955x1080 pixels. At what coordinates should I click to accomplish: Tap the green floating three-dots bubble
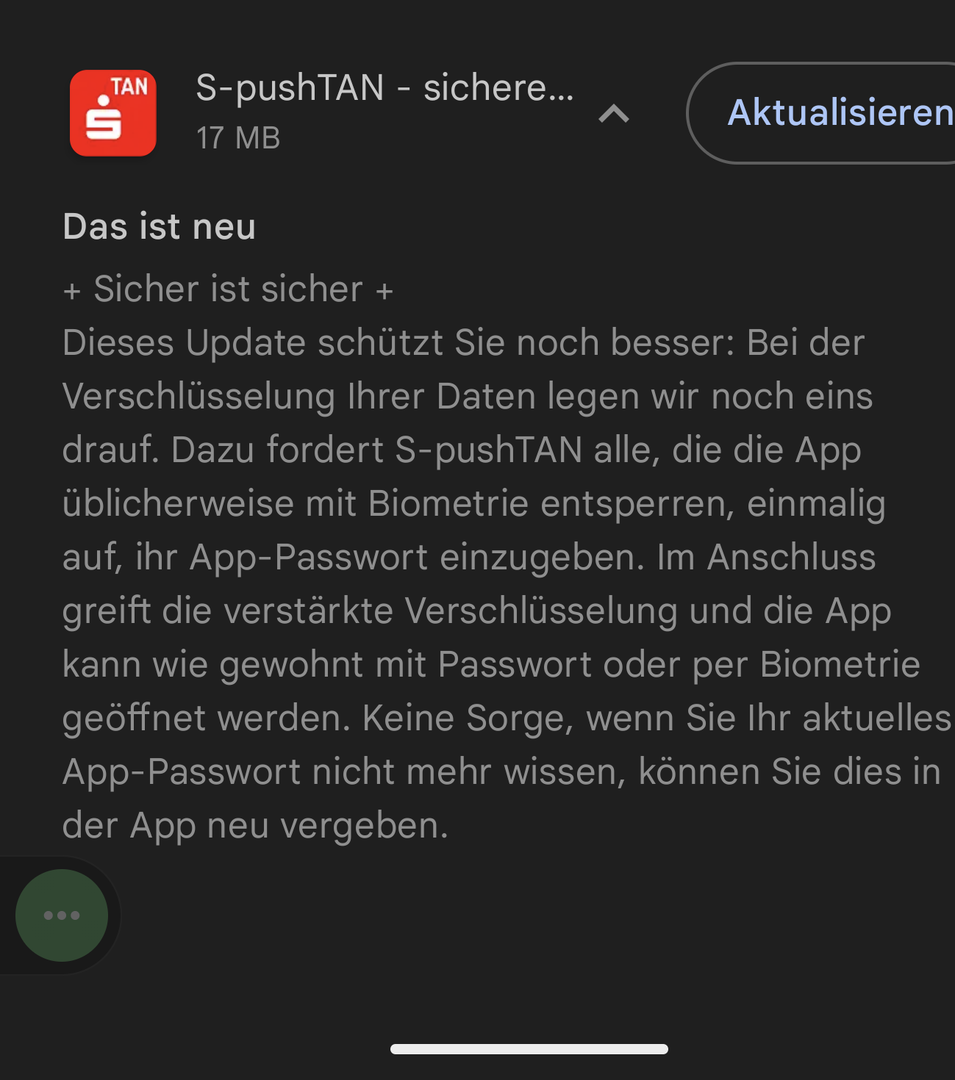pos(62,915)
